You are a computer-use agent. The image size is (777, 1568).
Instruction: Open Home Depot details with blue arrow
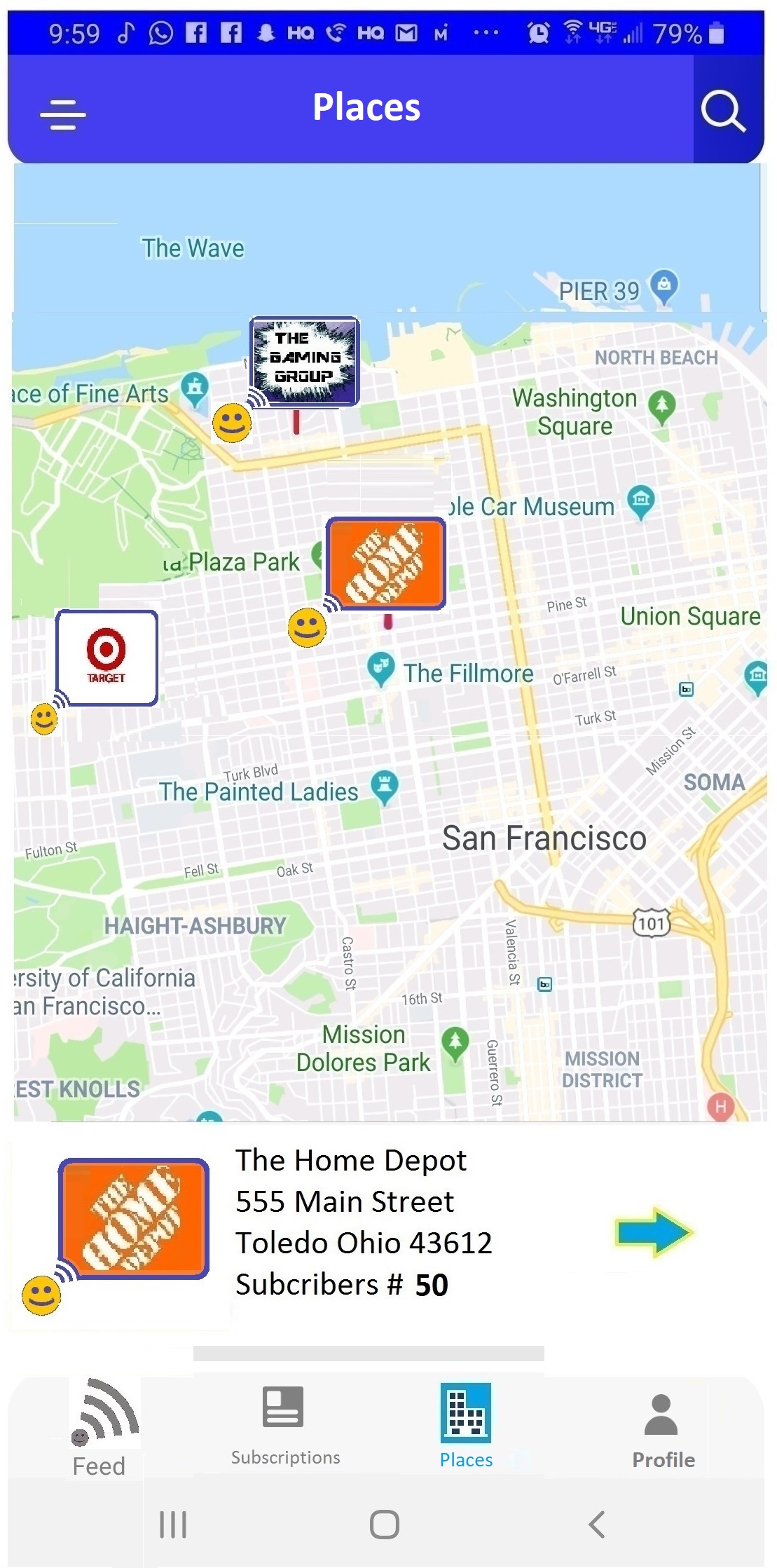point(654,1232)
